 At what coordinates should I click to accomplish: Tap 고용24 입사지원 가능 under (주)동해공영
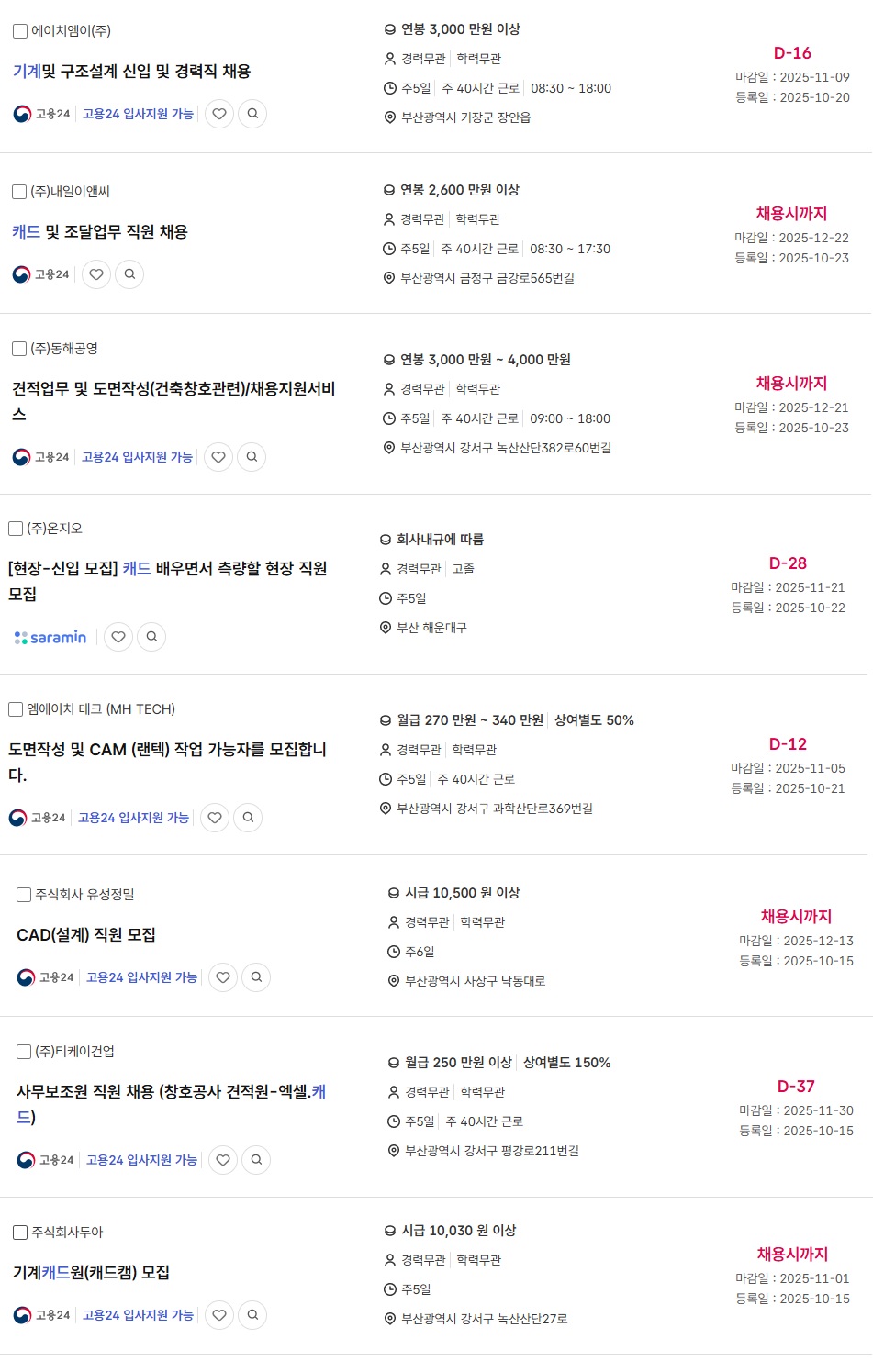pyautogui.click(x=137, y=457)
